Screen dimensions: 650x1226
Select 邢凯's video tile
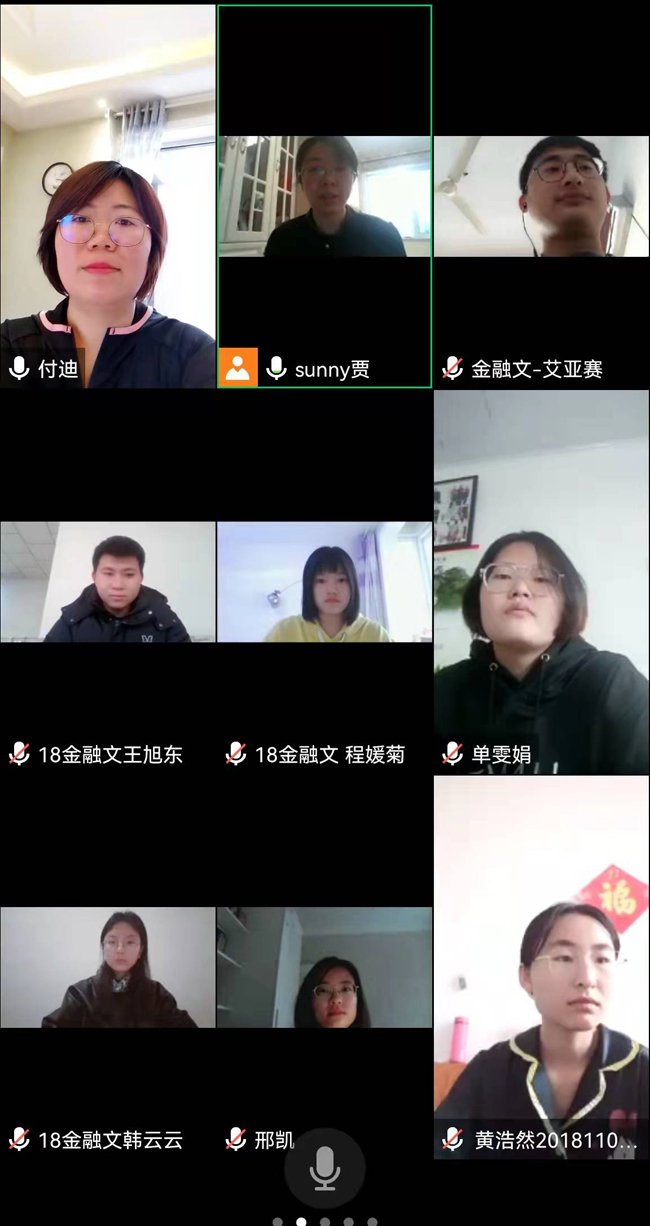tap(325, 967)
